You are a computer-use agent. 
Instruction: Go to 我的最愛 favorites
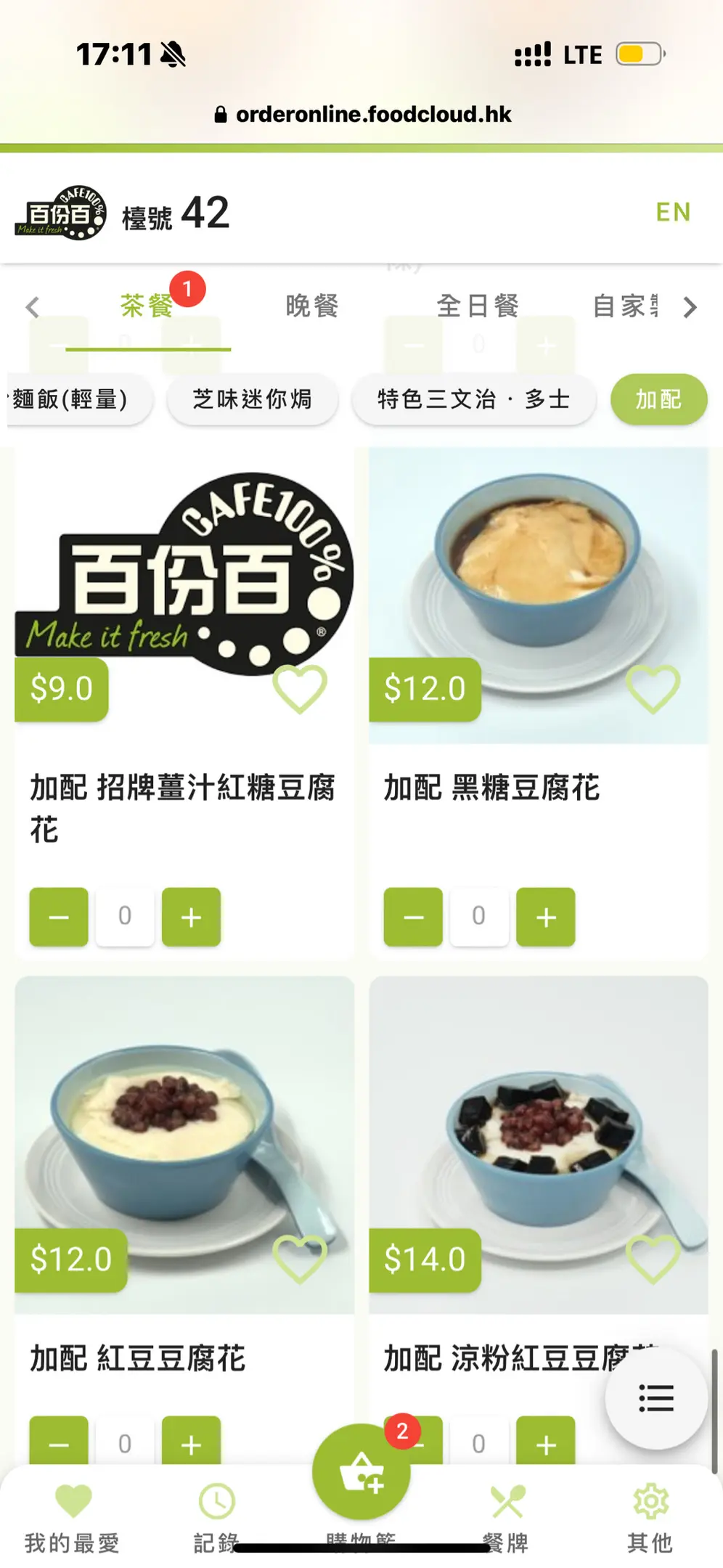click(73, 1519)
